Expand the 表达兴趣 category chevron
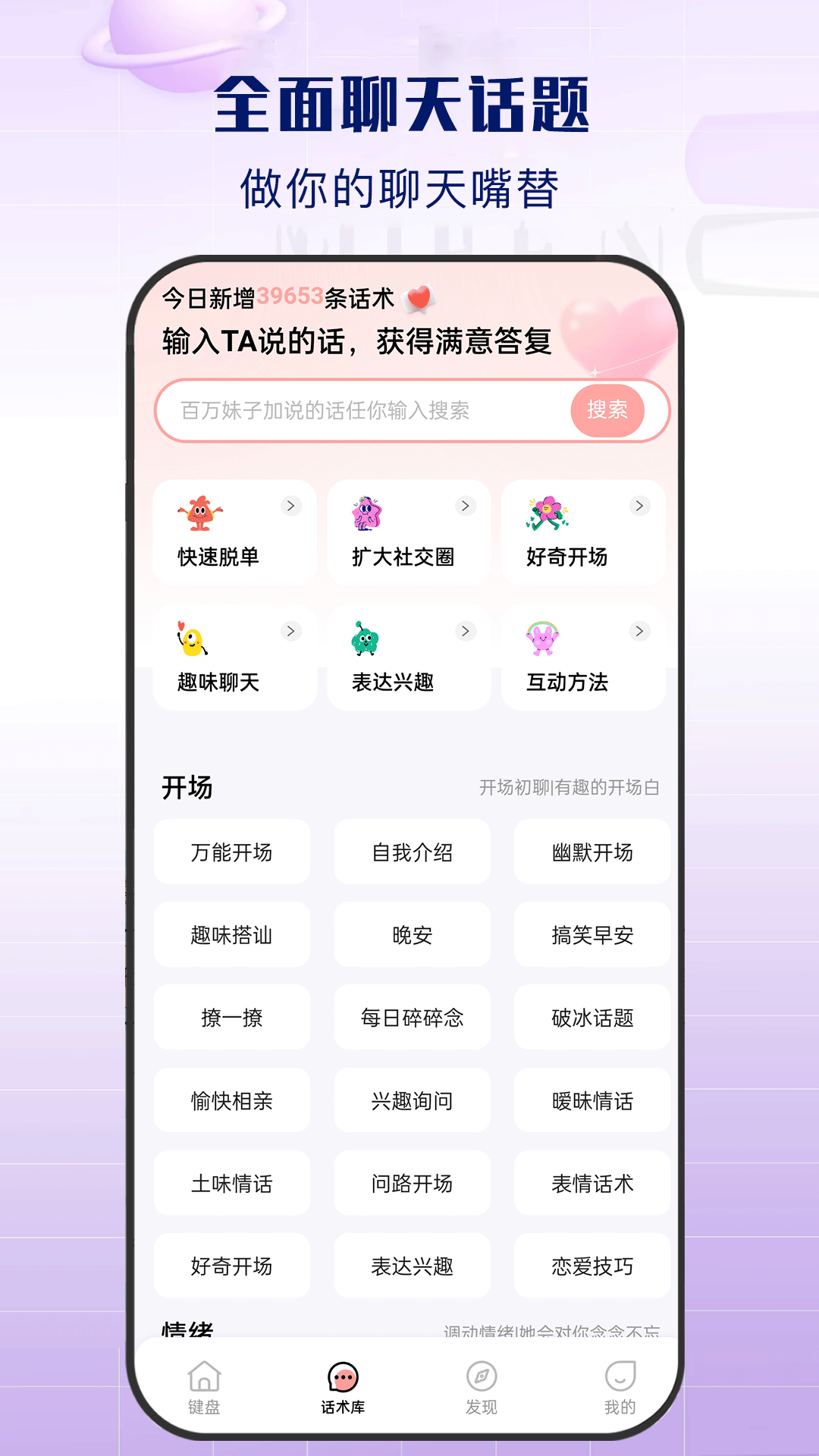Image resolution: width=819 pixels, height=1456 pixels. click(464, 629)
